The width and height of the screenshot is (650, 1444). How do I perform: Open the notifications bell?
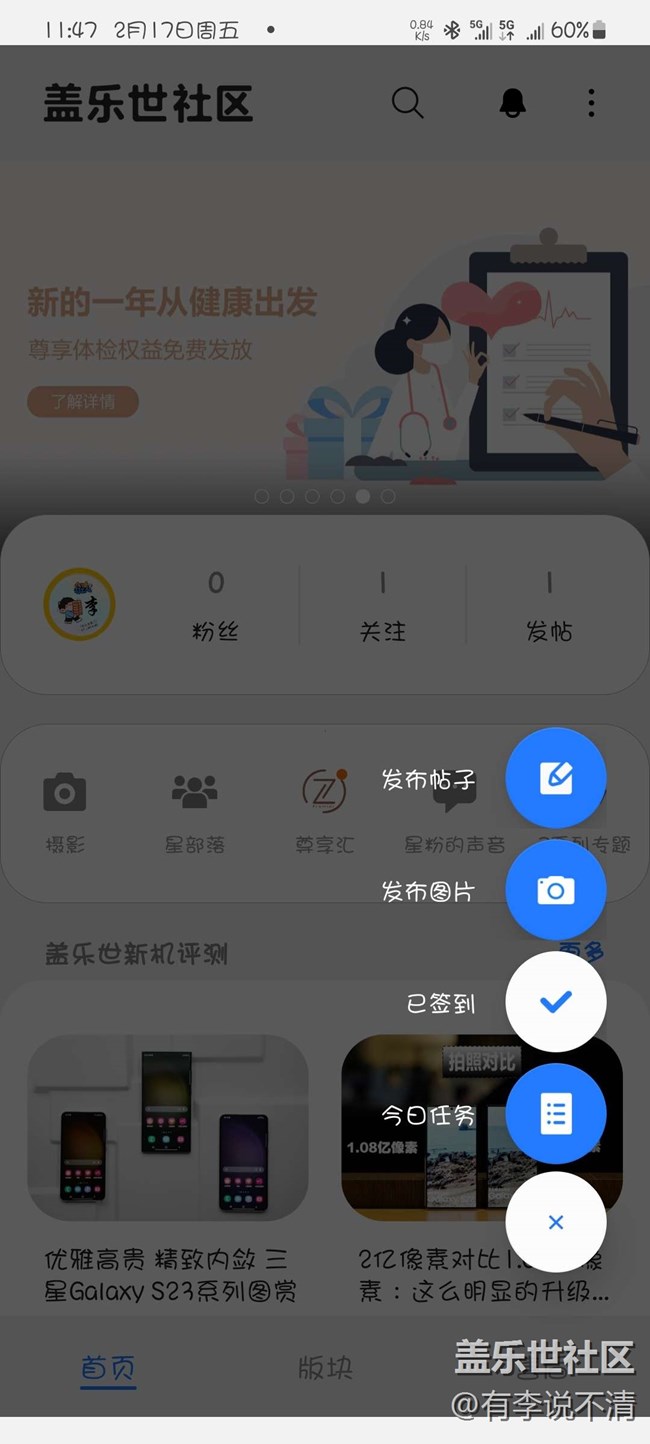coord(512,103)
